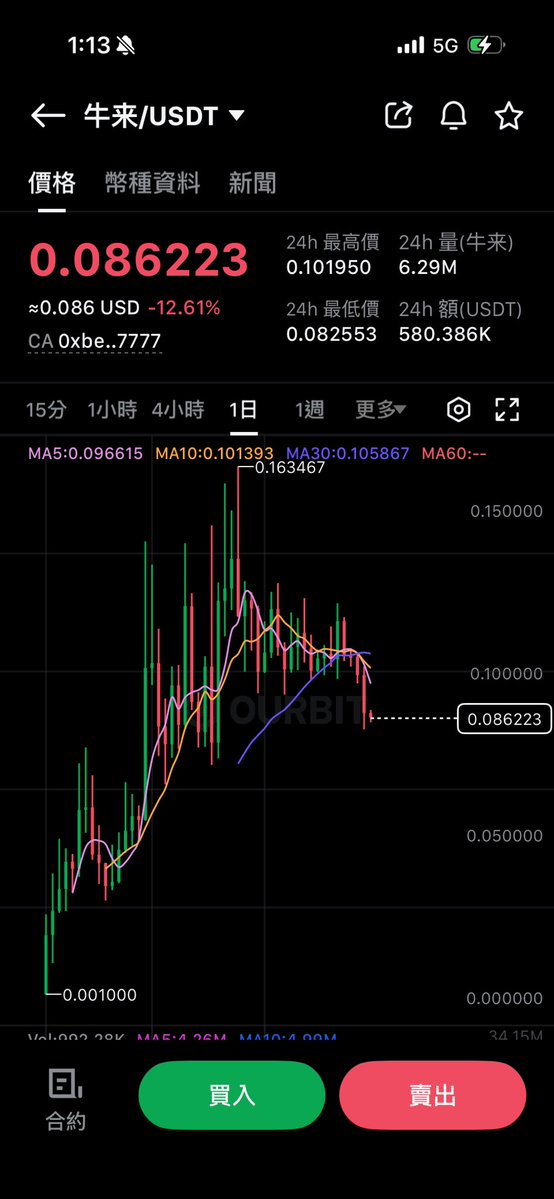Expand chart to fullscreen
The image size is (554, 1199).
click(x=507, y=410)
